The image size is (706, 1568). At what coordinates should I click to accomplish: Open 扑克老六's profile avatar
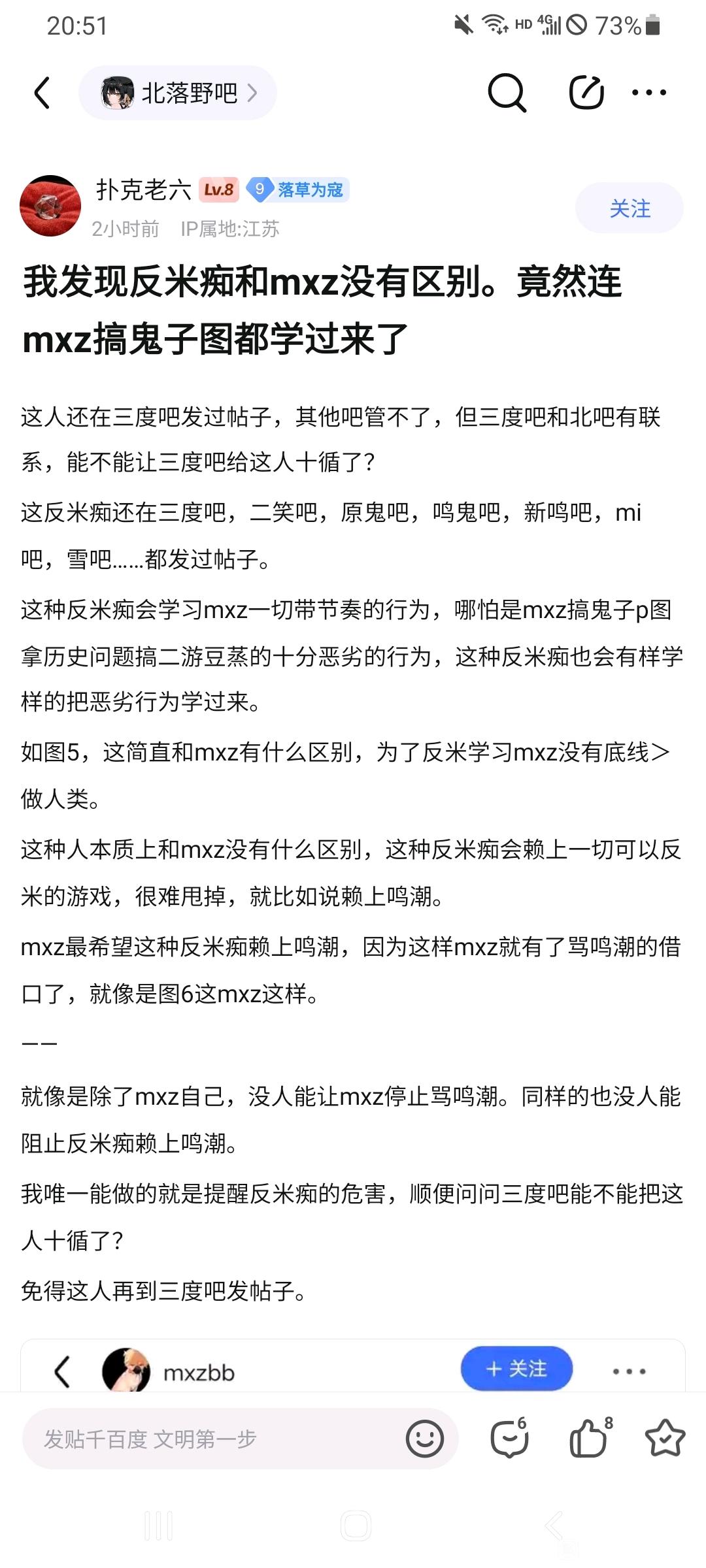(x=50, y=206)
